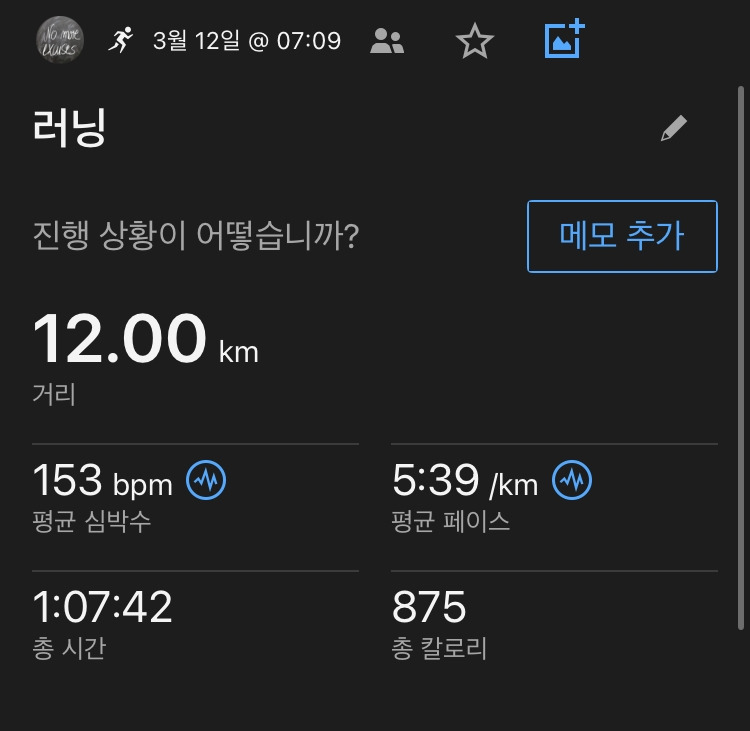The height and width of the screenshot is (731, 750).
Task: Open pace chart icon beside 5:39 /km
Action: tap(573, 481)
